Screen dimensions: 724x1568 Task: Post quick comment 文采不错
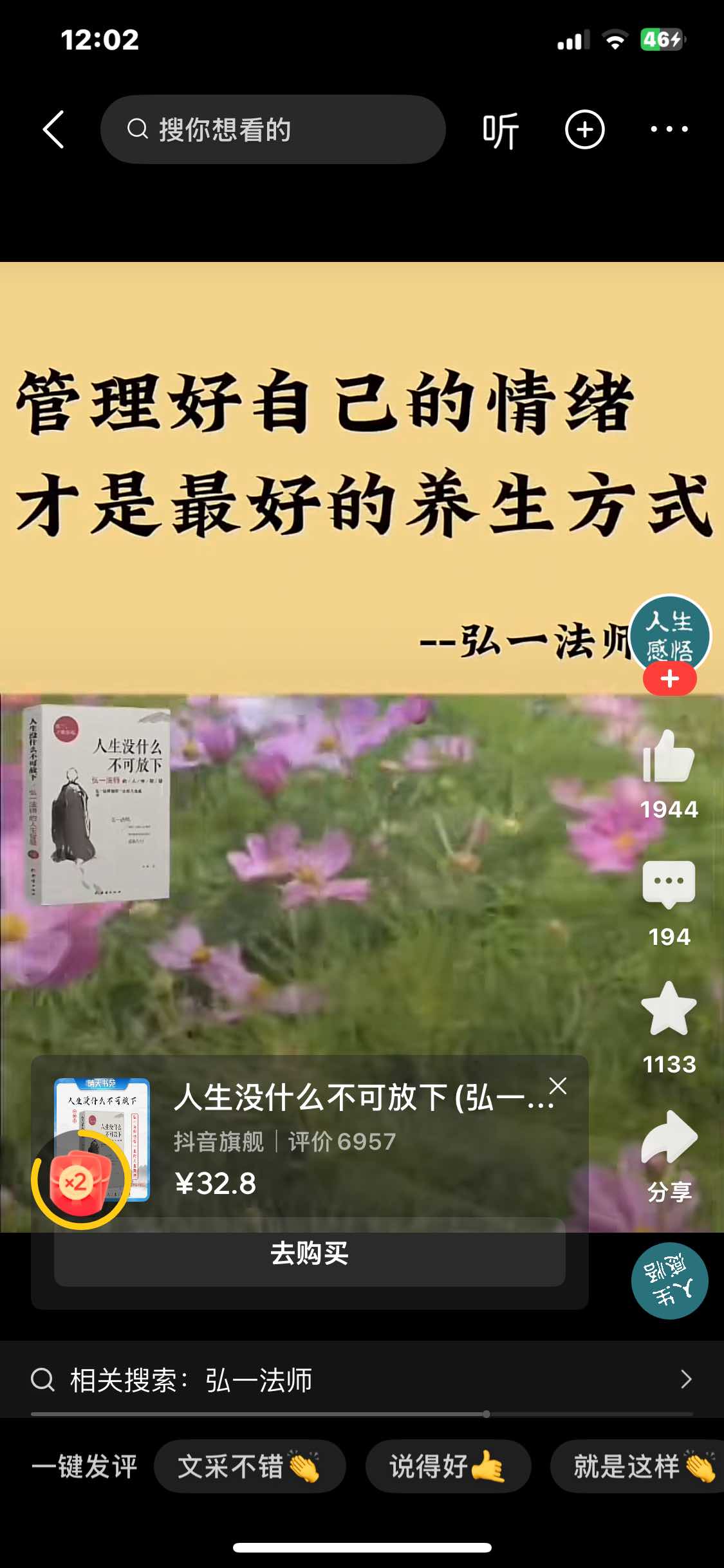click(x=249, y=1467)
